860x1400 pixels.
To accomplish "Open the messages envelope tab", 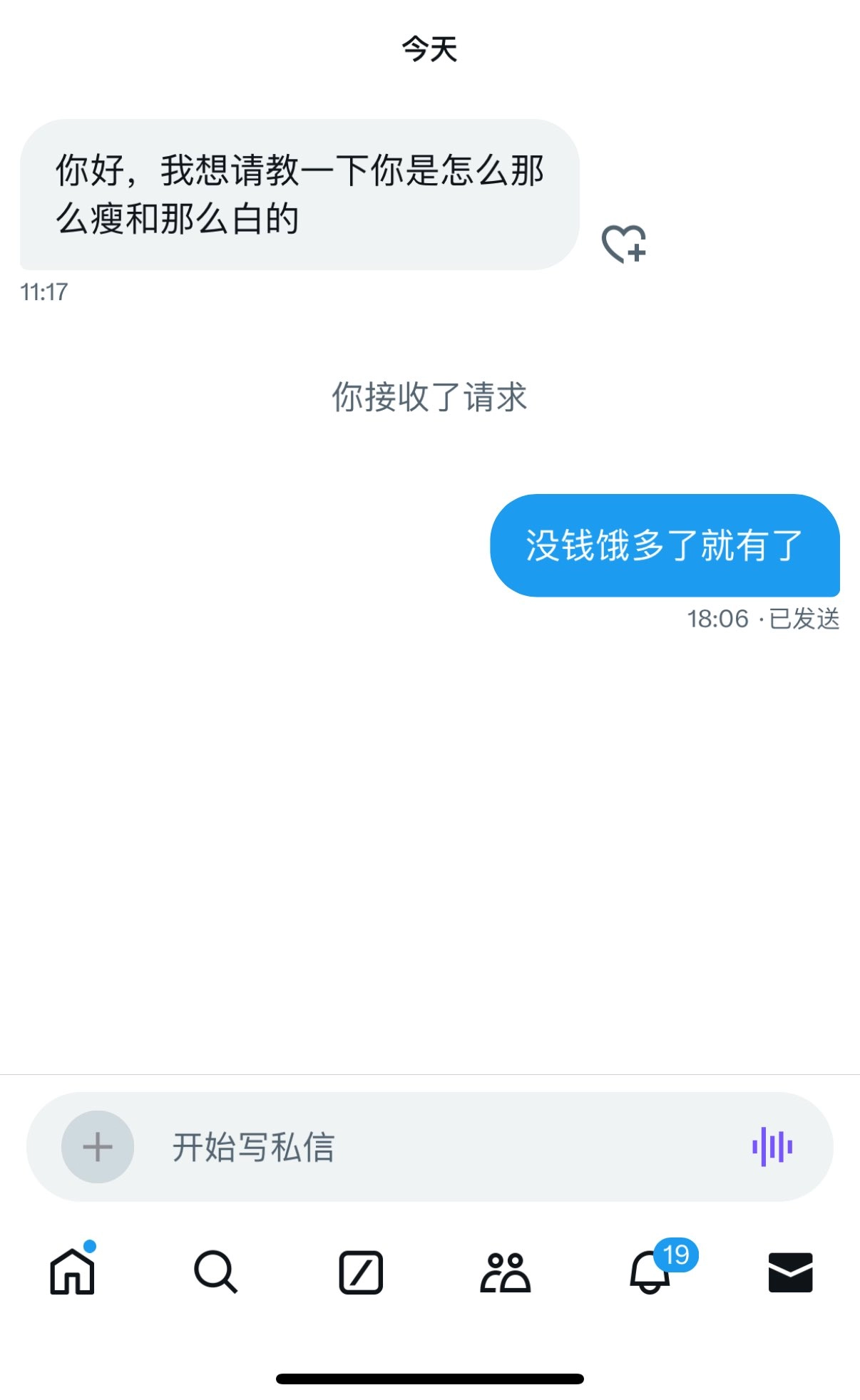I will coord(790,1272).
